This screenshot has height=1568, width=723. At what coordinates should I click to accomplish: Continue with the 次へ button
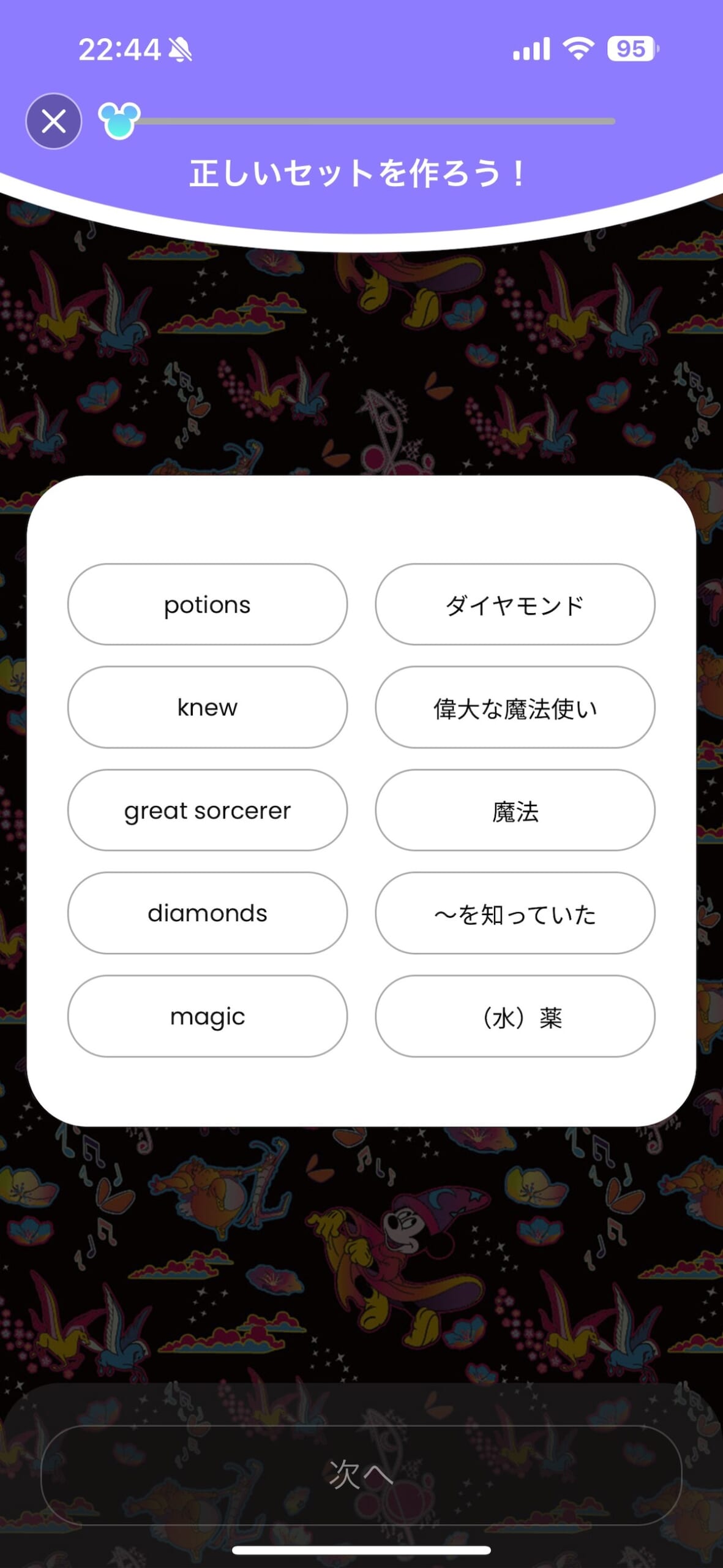361,1475
